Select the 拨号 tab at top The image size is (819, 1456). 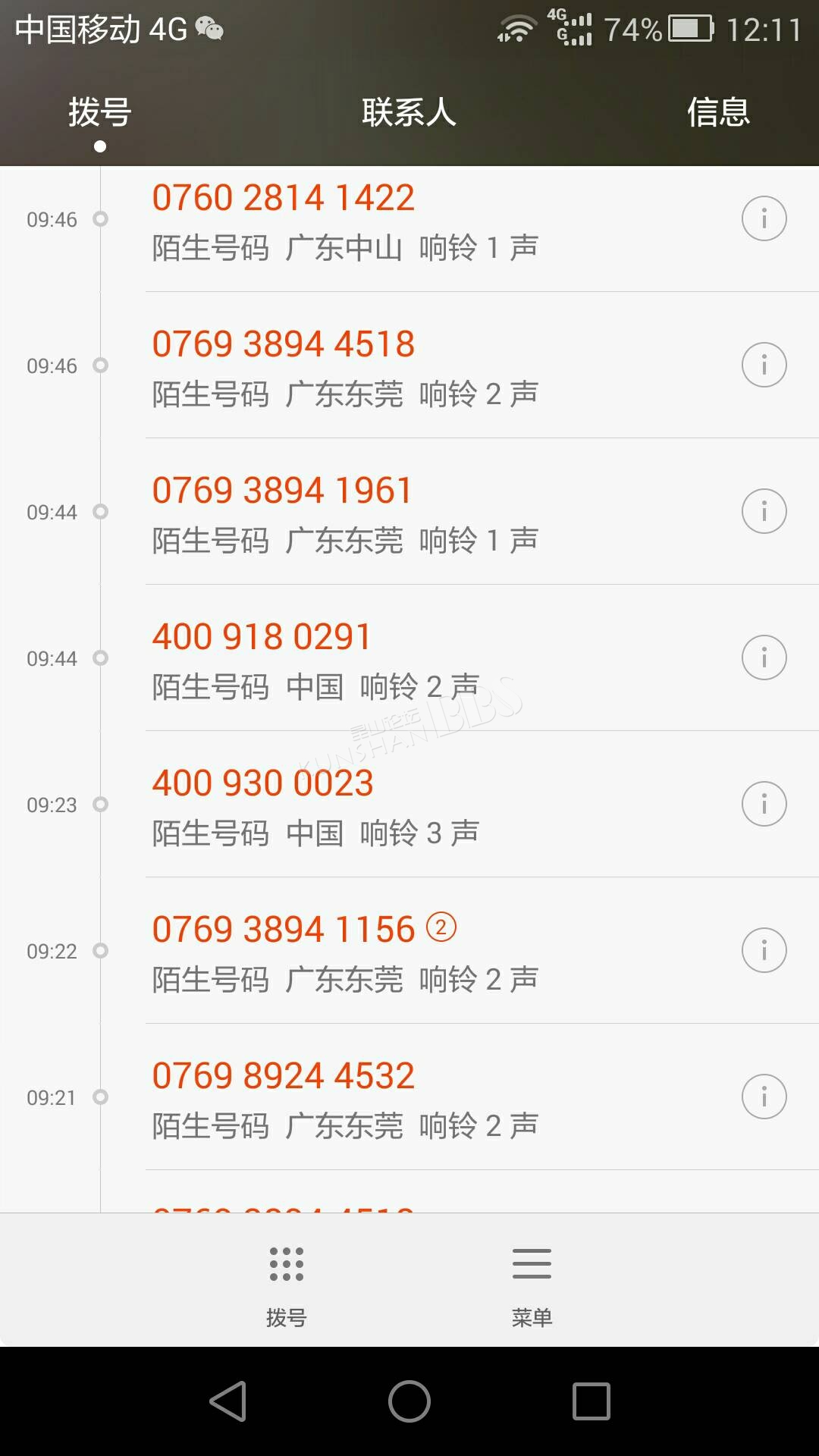point(99,112)
